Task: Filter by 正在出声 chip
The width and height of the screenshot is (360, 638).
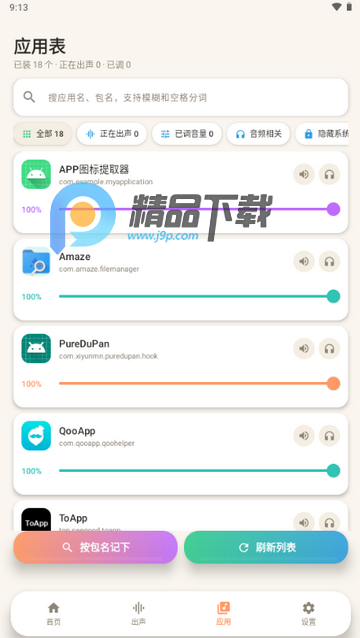Action: point(112,134)
